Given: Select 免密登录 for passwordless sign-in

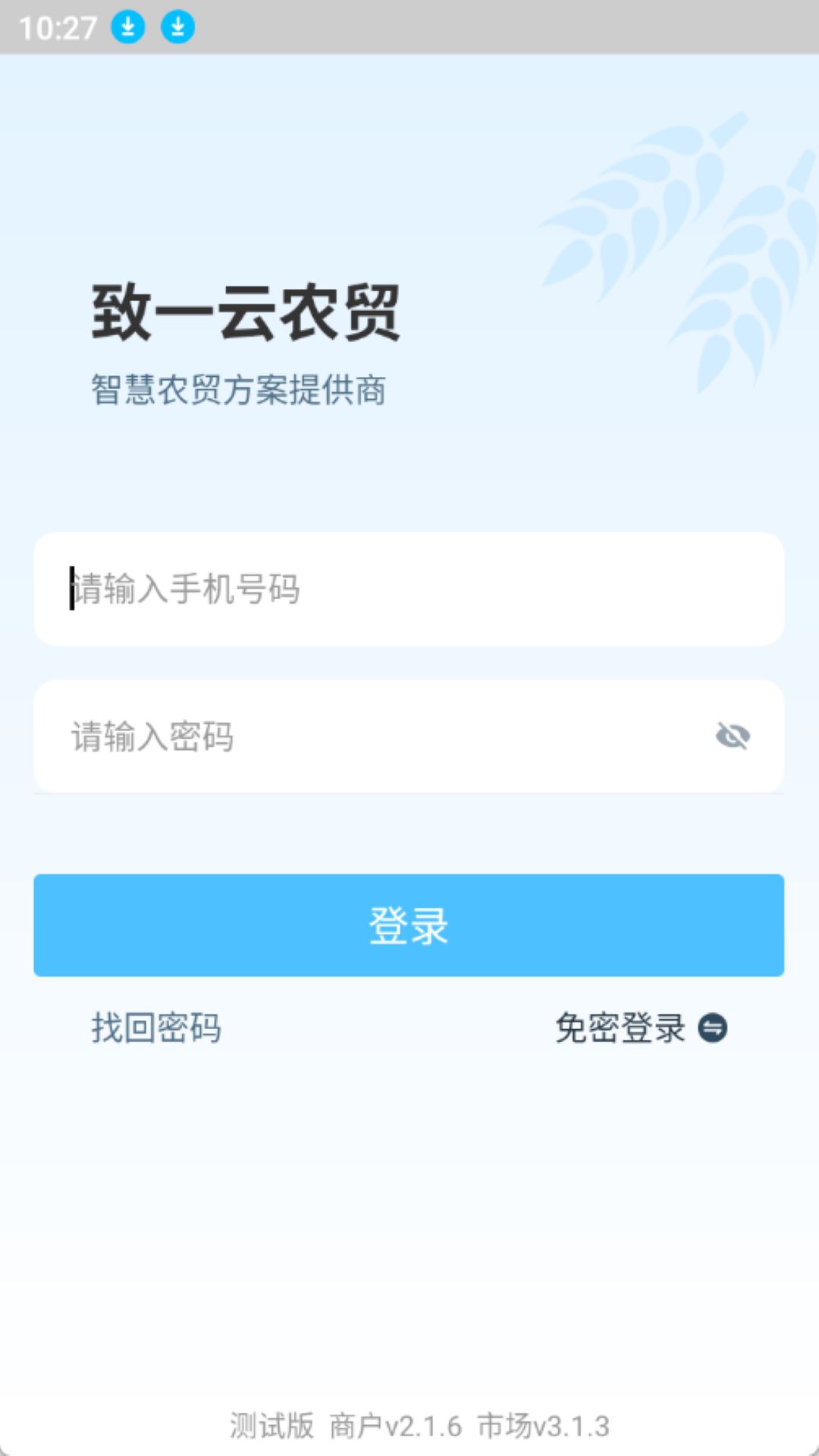Looking at the screenshot, I should [x=619, y=1028].
